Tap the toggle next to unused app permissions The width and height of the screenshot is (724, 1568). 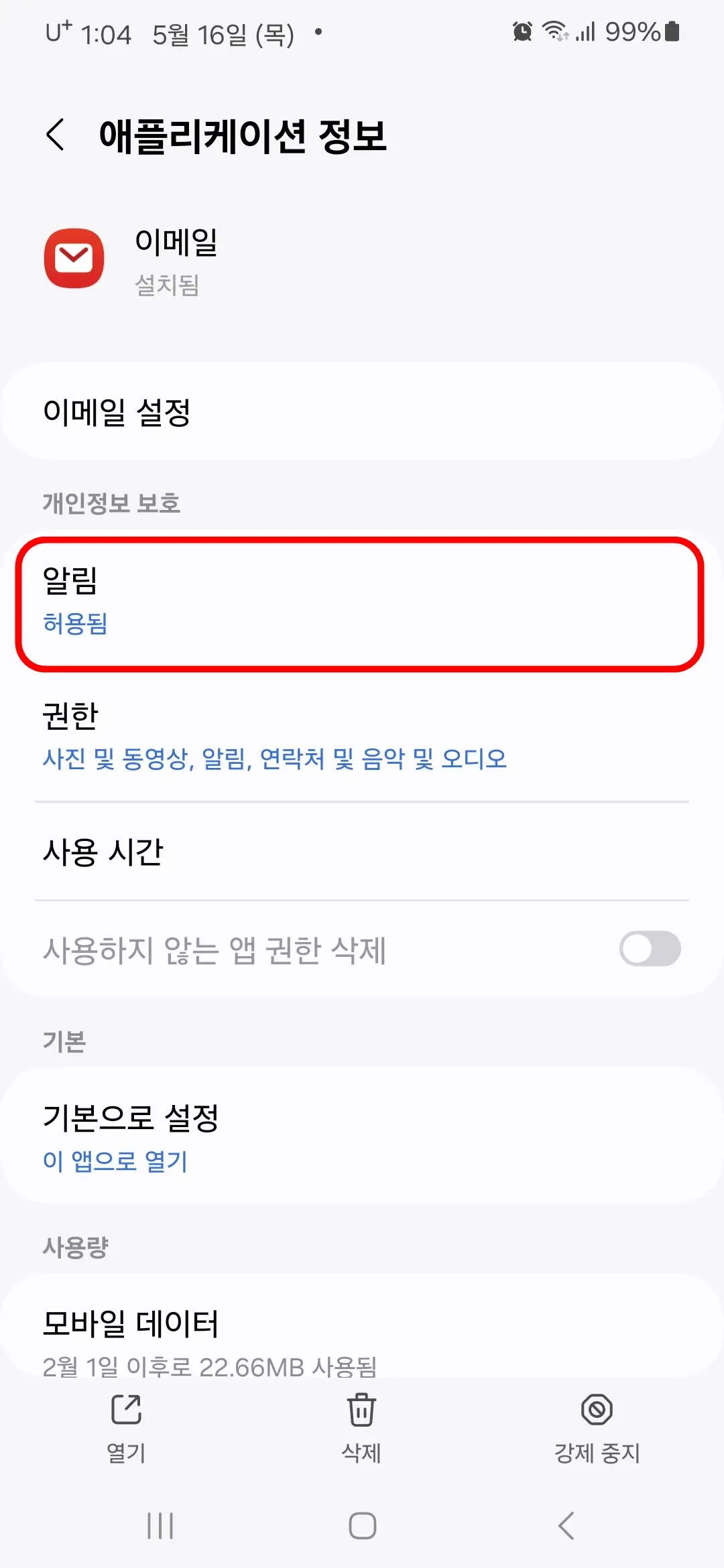point(649,949)
